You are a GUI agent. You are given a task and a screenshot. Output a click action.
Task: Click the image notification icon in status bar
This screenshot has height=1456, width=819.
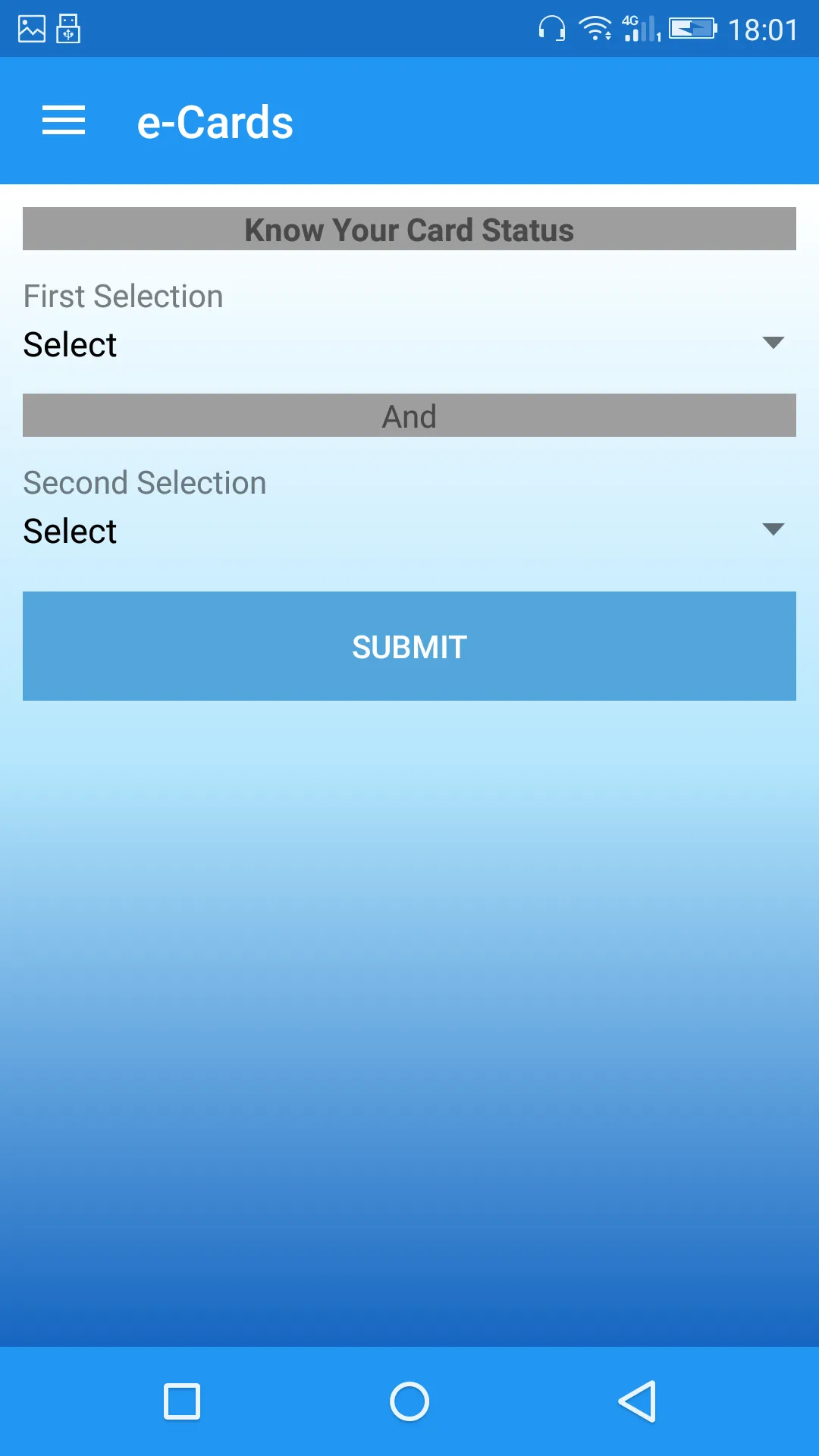(30, 29)
